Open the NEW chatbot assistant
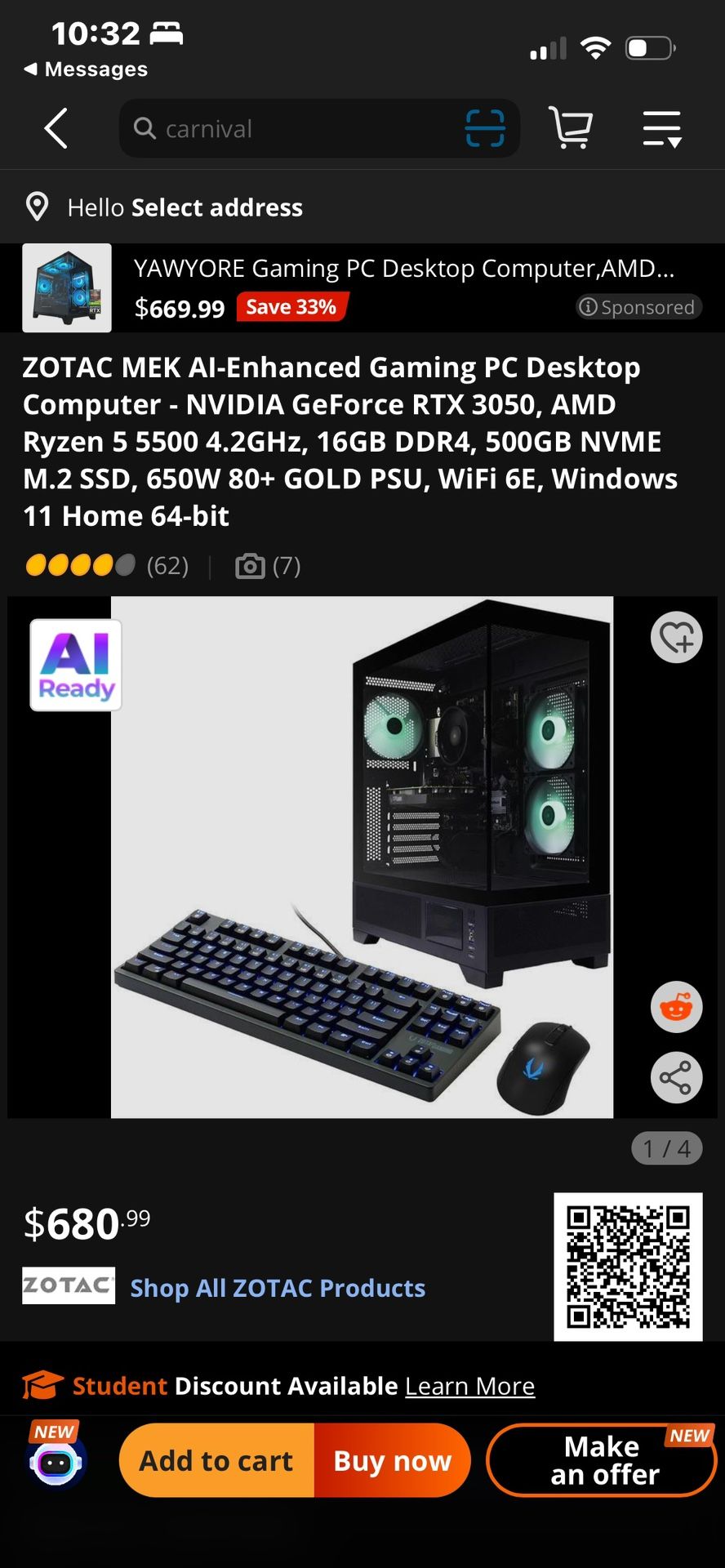The image size is (725, 1568). pyautogui.click(x=56, y=1461)
